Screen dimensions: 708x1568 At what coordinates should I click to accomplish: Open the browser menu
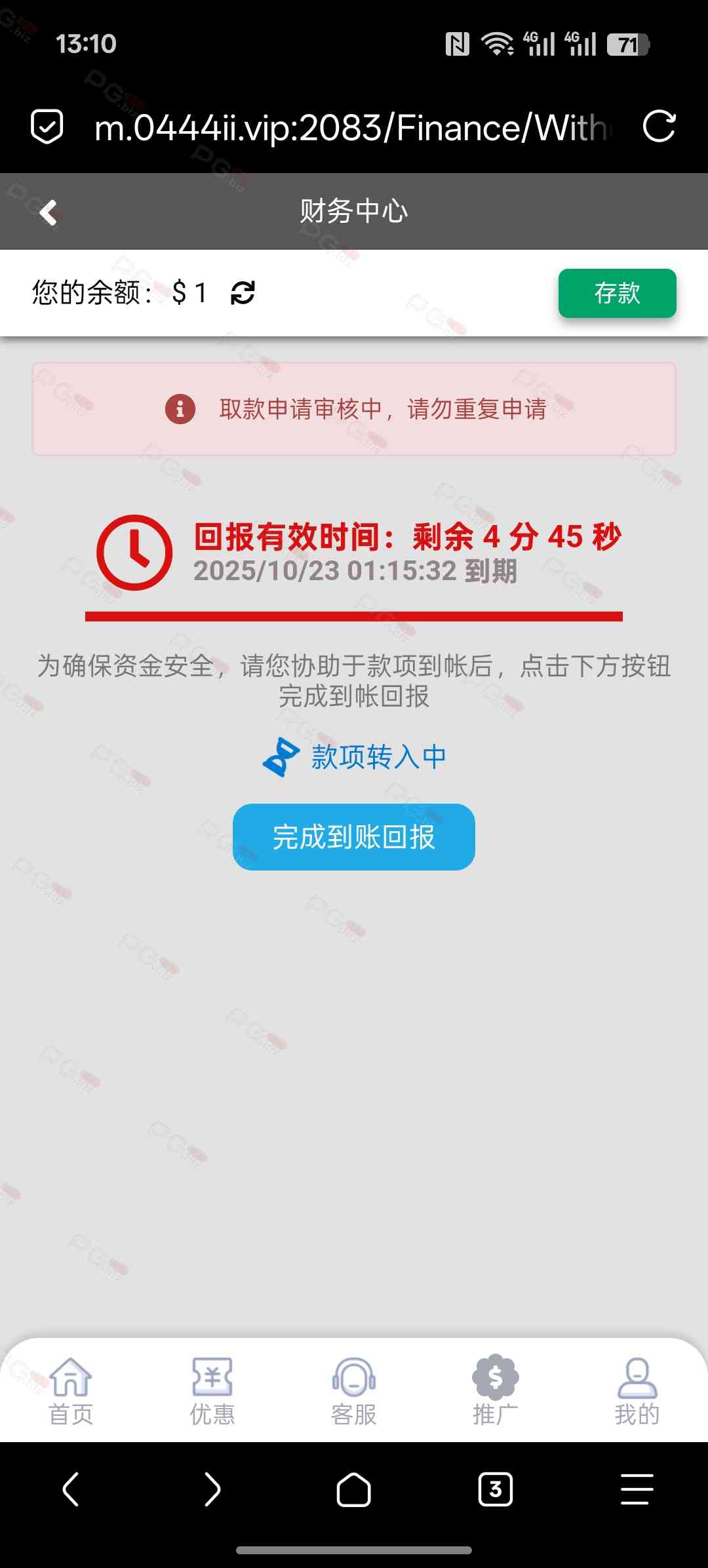(x=637, y=1489)
